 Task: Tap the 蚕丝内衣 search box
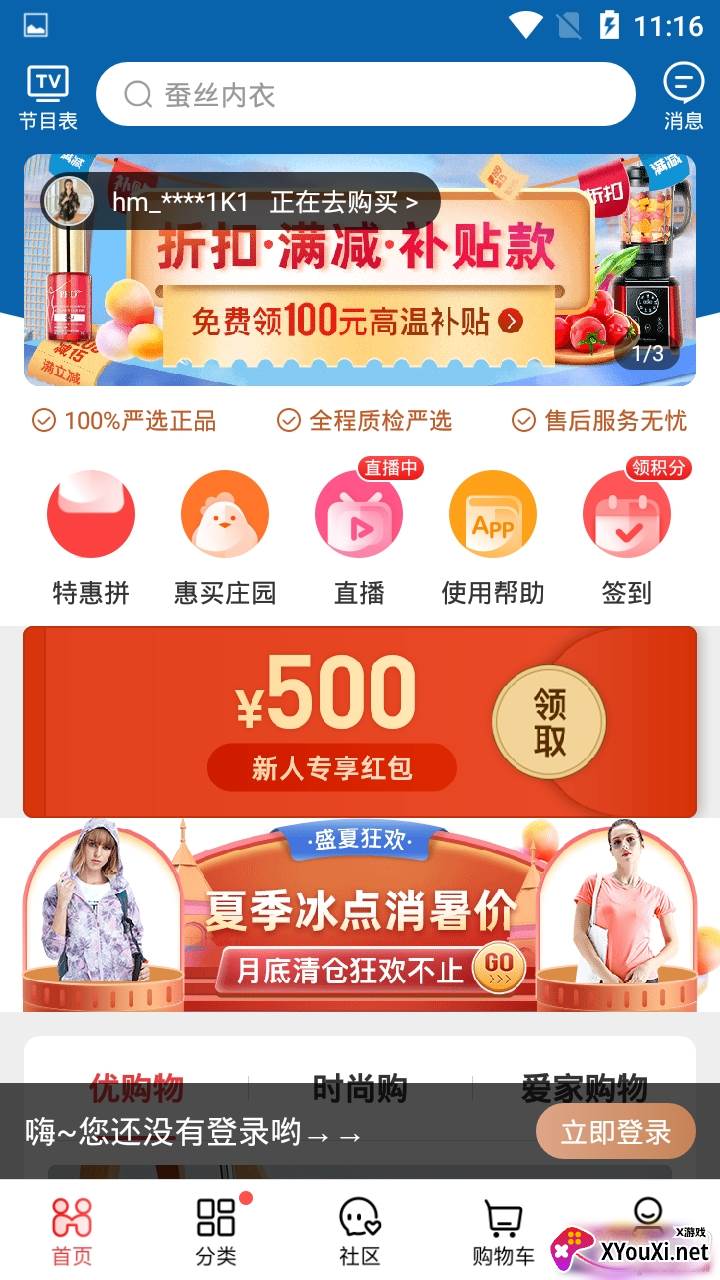pyautogui.click(x=365, y=95)
